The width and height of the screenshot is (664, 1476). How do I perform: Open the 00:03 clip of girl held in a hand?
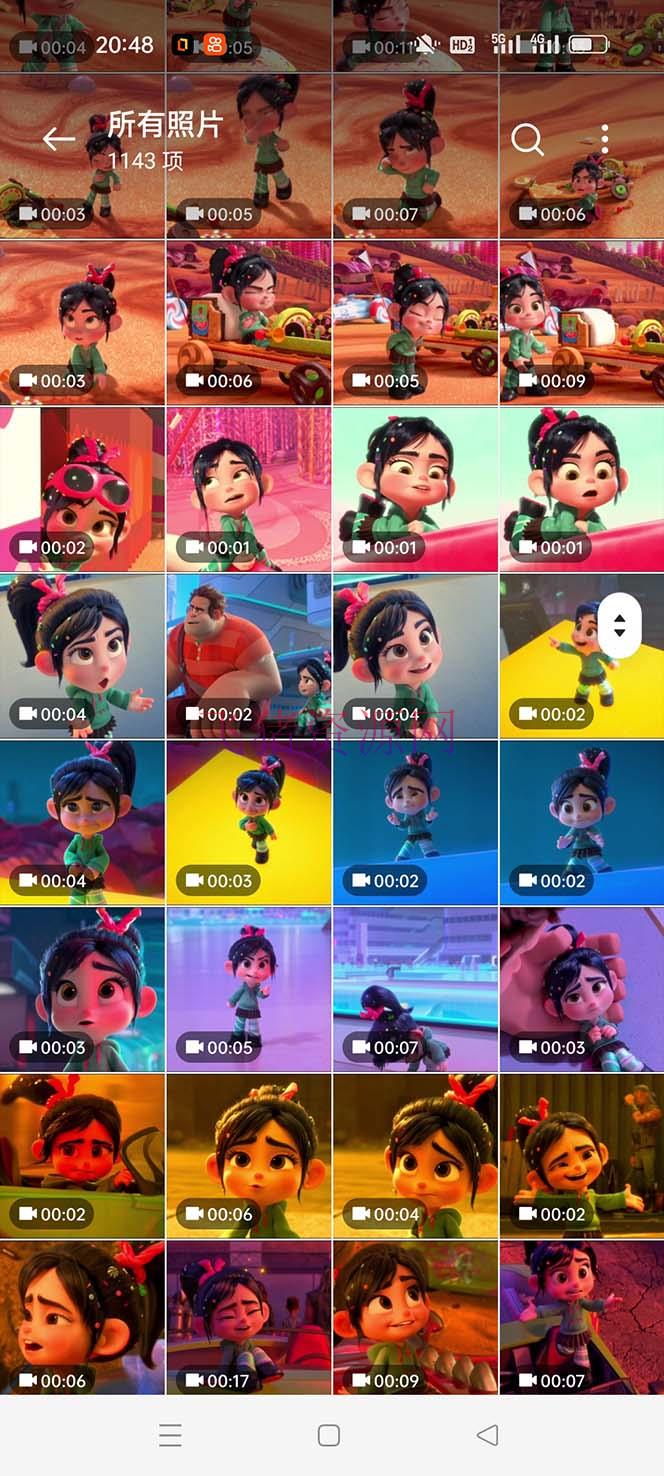tap(581, 989)
